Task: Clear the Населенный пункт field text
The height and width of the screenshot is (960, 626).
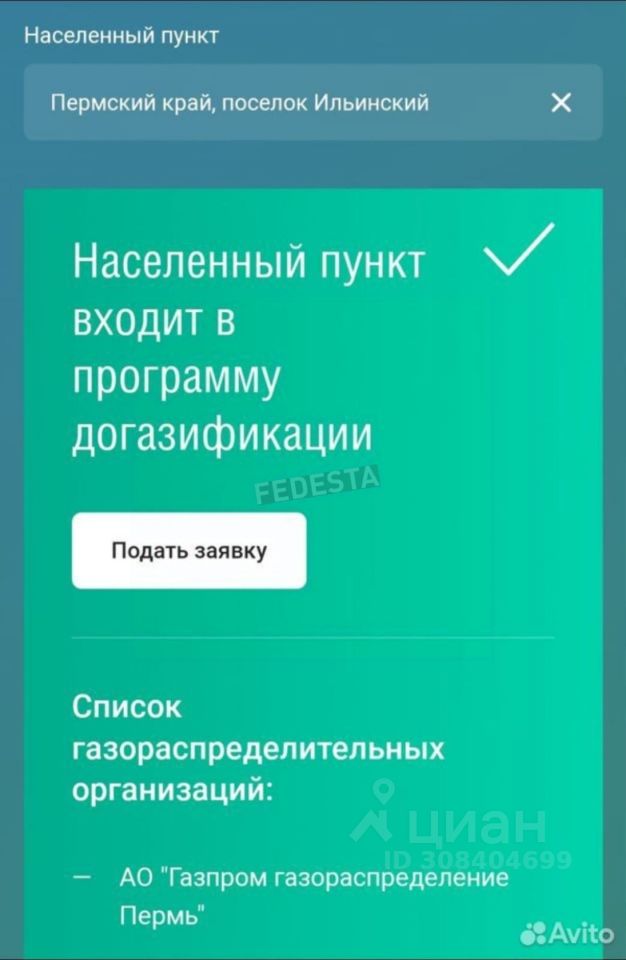Action: [561, 102]
